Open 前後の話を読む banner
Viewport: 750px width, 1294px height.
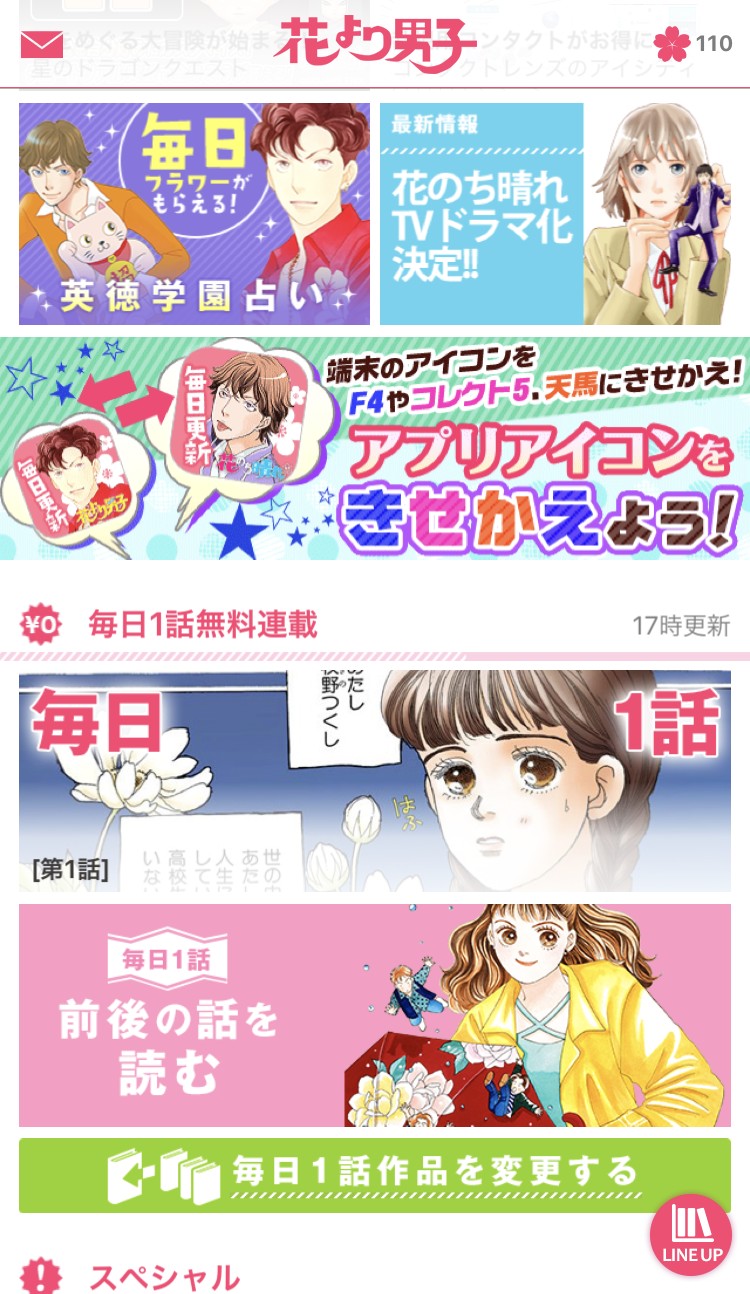pos(375,1016)
